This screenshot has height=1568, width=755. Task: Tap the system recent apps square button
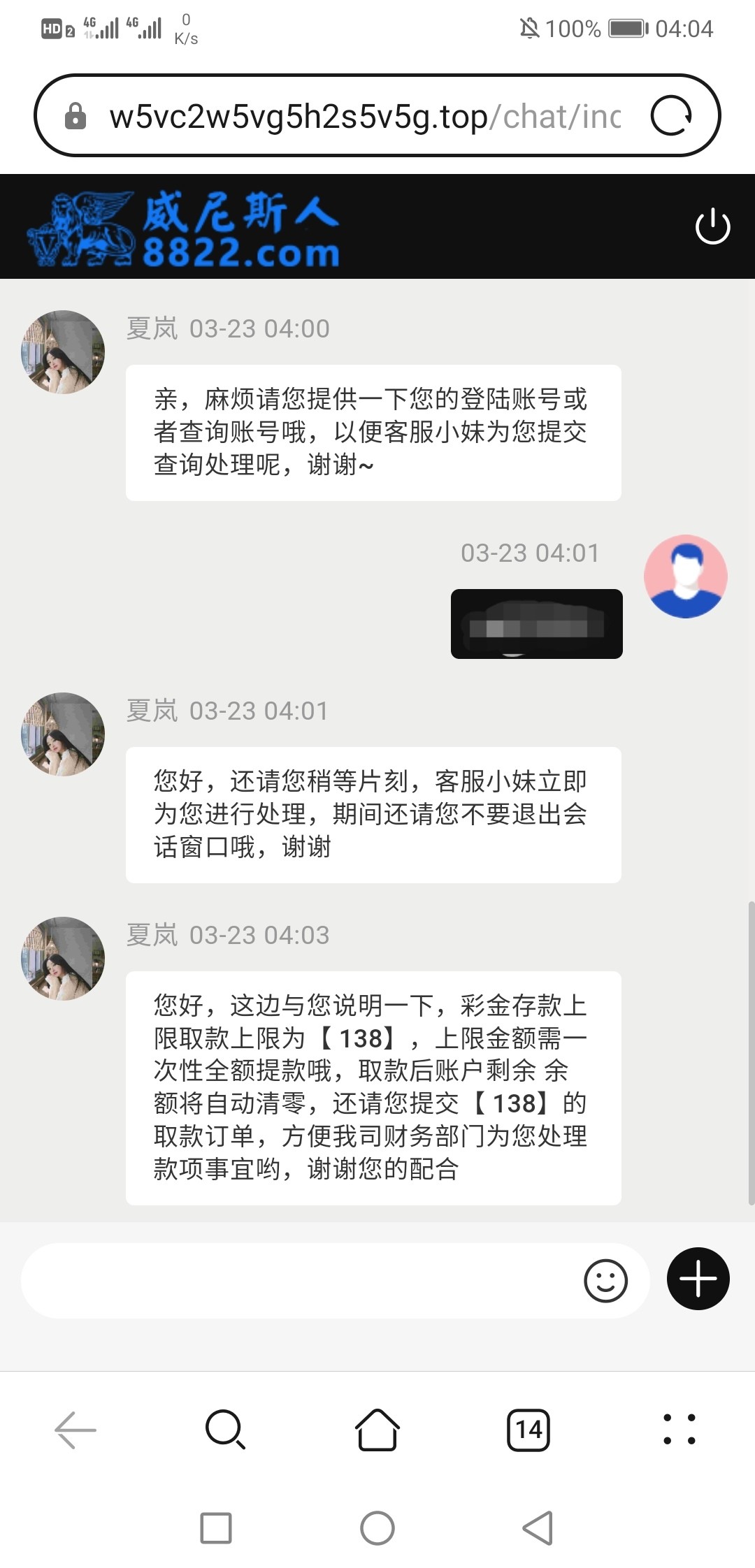[216, 1528]
